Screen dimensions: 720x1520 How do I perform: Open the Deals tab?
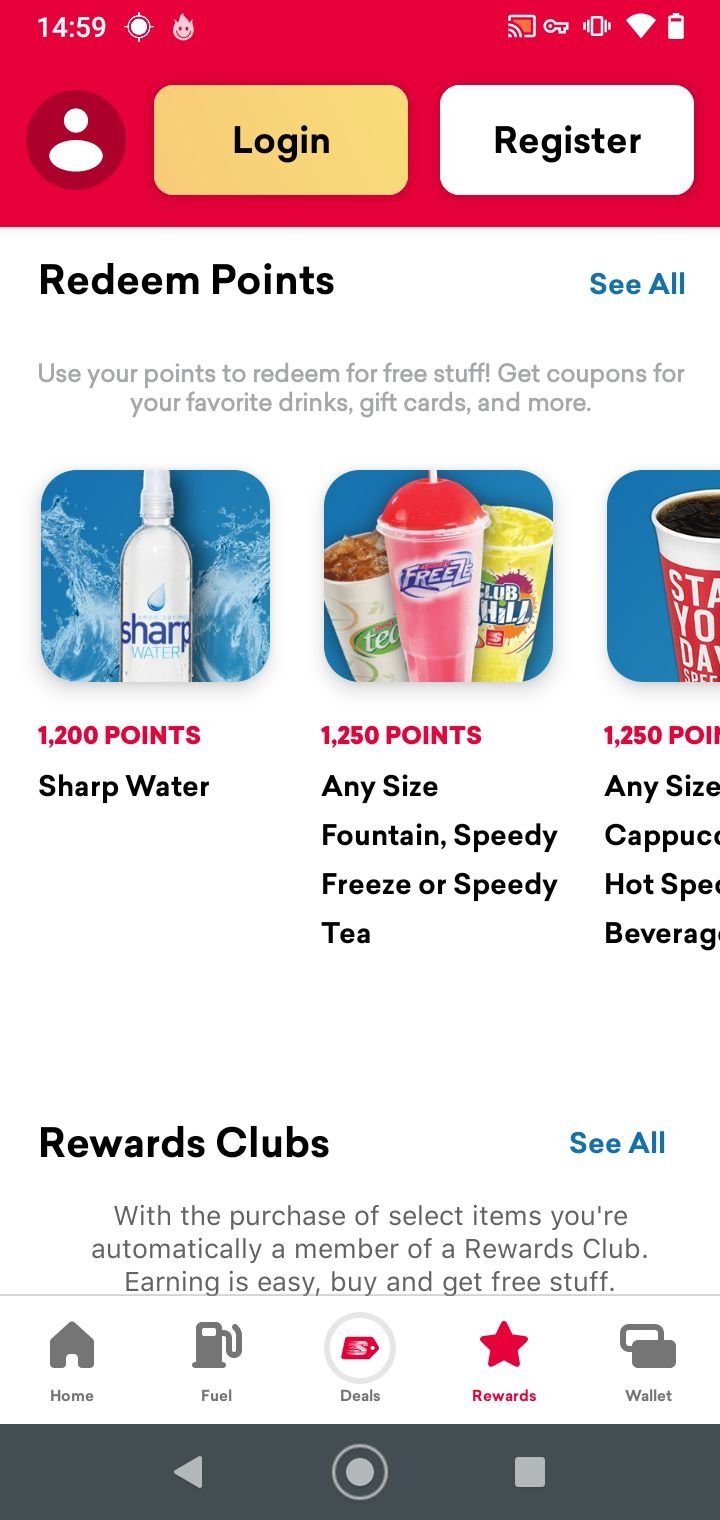coord(360,1360)
